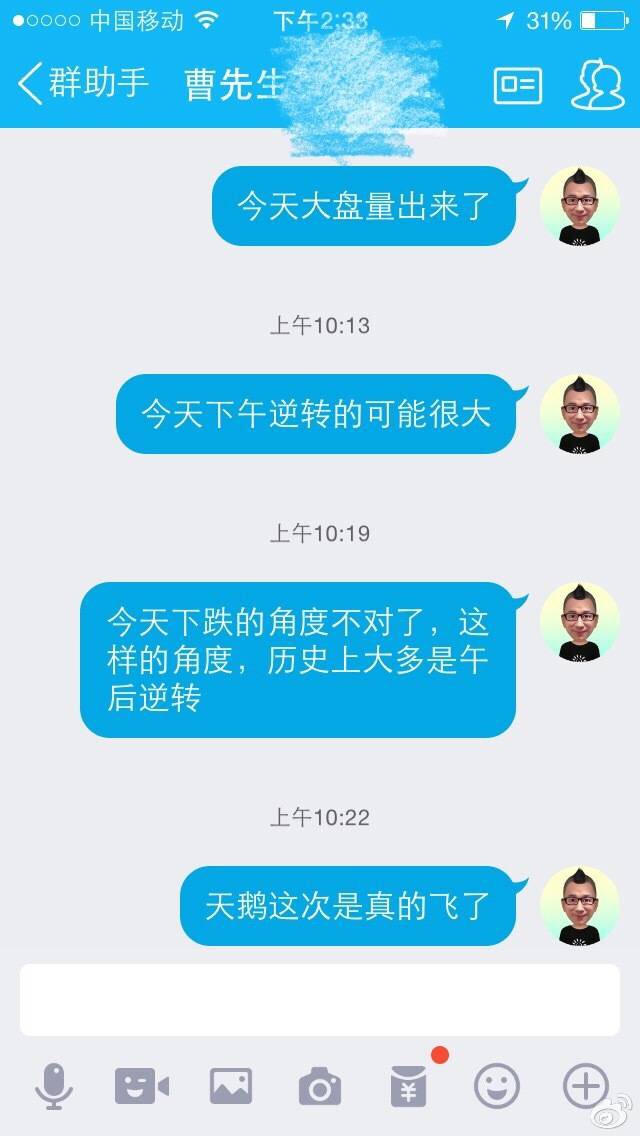This screenshot has height=1136, width=640.
Task: Go back to 群助手
Action: point(83,84)
